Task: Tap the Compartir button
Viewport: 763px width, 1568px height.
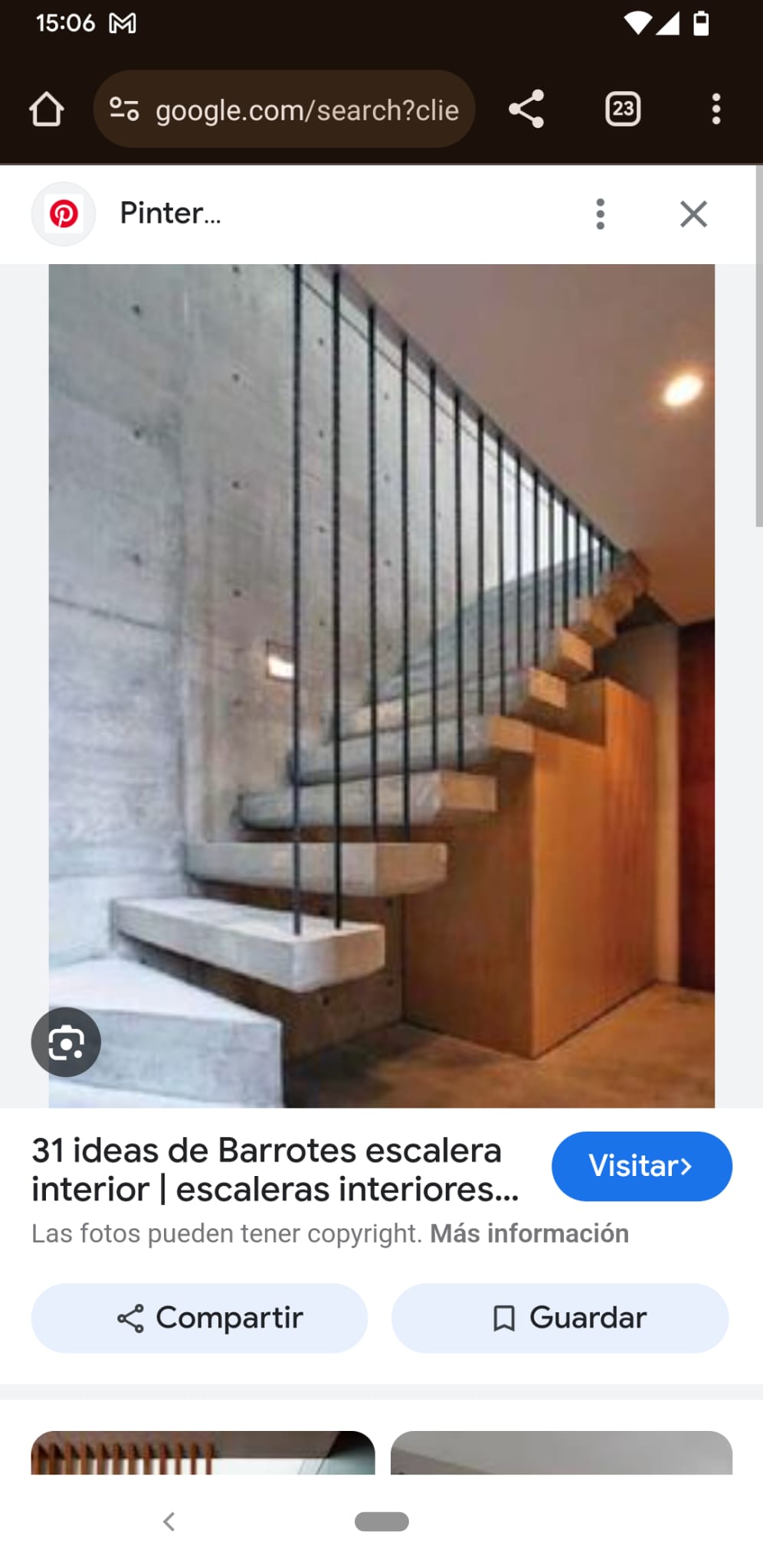Action: pos(199,1318)
